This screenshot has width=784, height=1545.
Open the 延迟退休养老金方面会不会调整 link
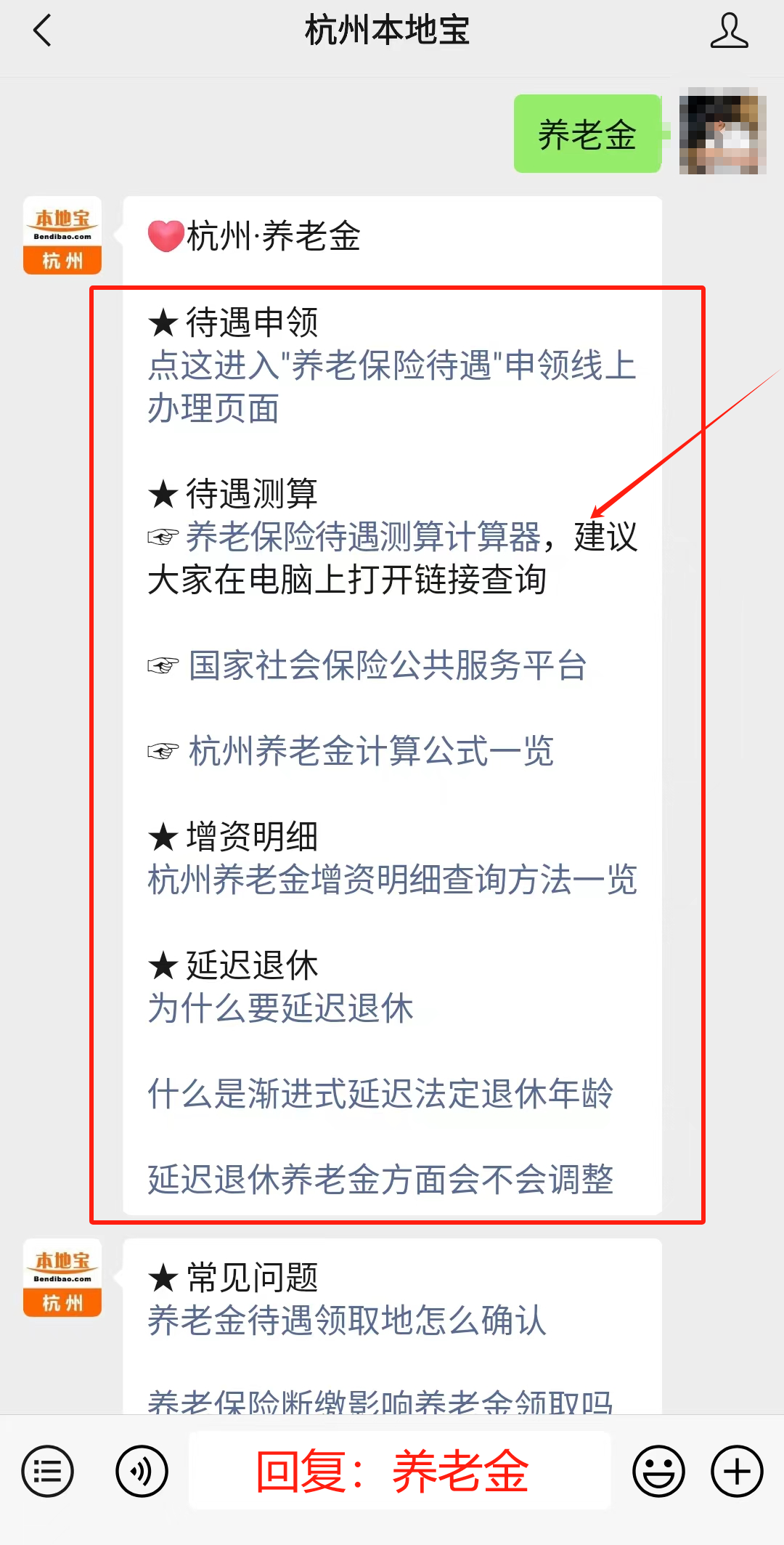380,1180
